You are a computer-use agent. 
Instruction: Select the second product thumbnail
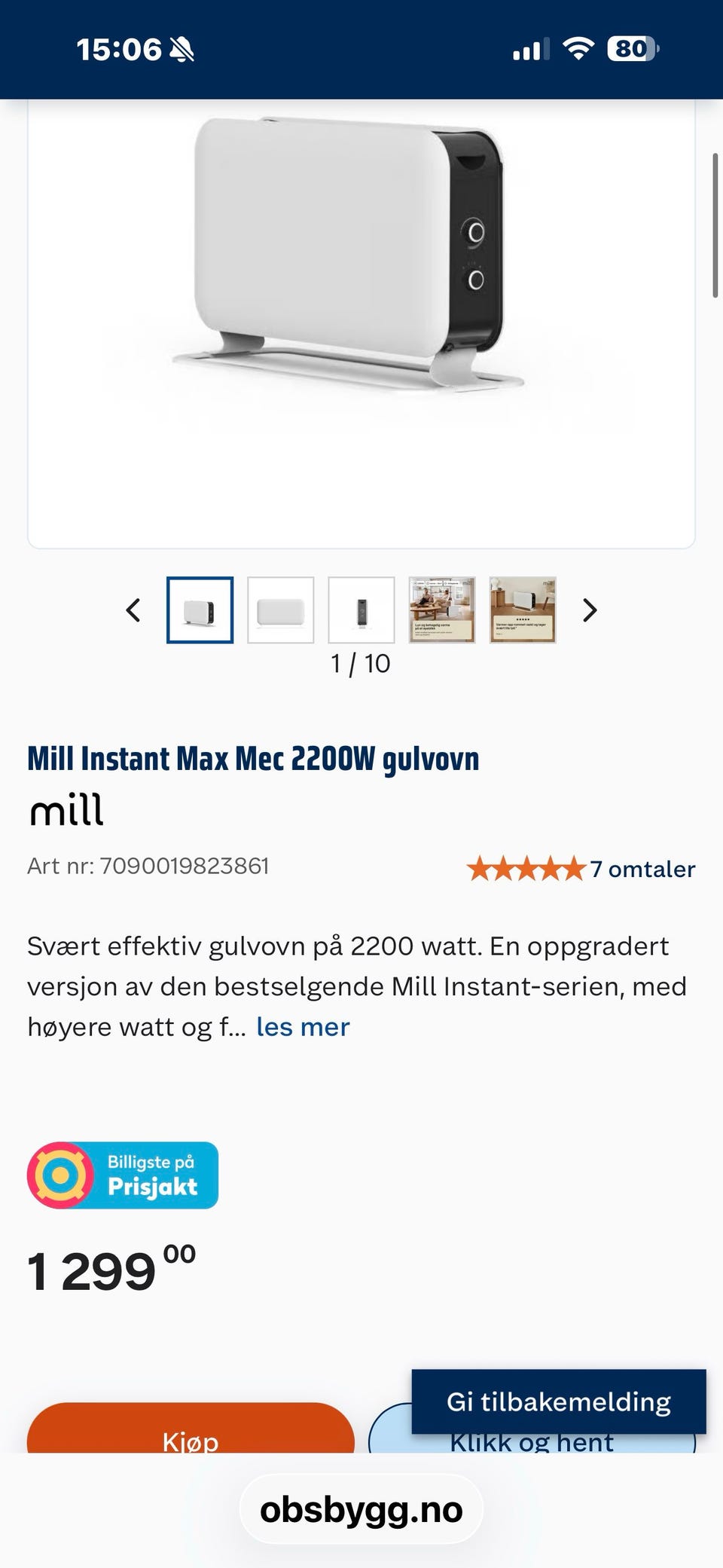click(x=281, y=610)
